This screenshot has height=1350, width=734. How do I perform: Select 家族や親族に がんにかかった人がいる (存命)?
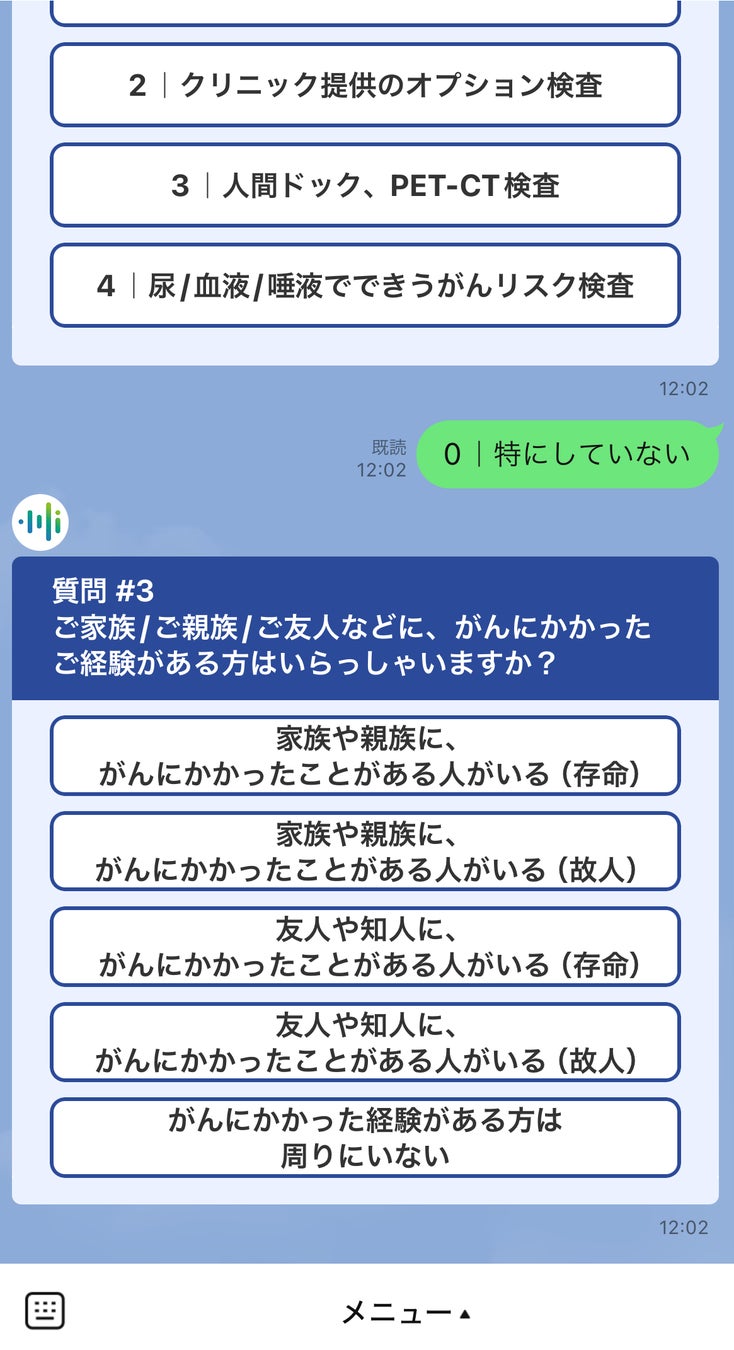pyautogui.click(x=365, y=756)
